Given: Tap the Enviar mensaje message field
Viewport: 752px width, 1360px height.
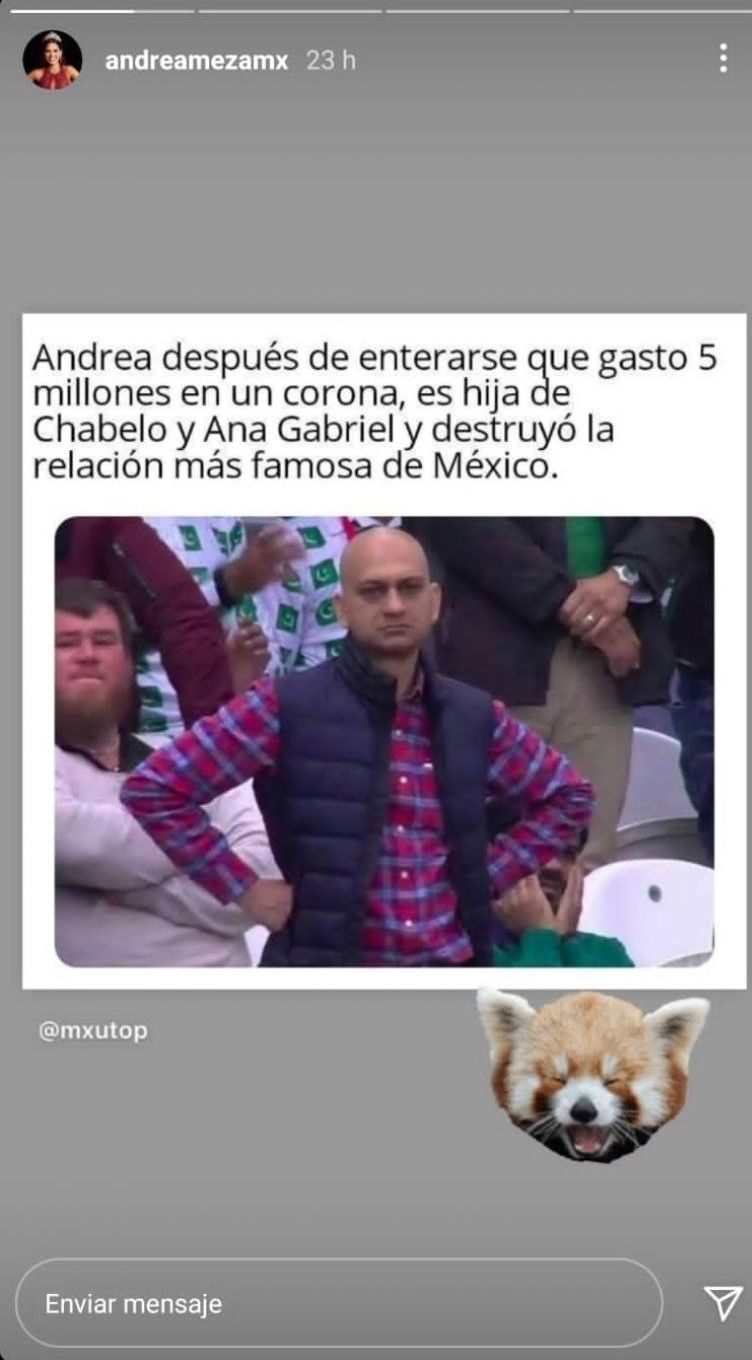Looking at the screenshot, I should [x=338, y=1304].
